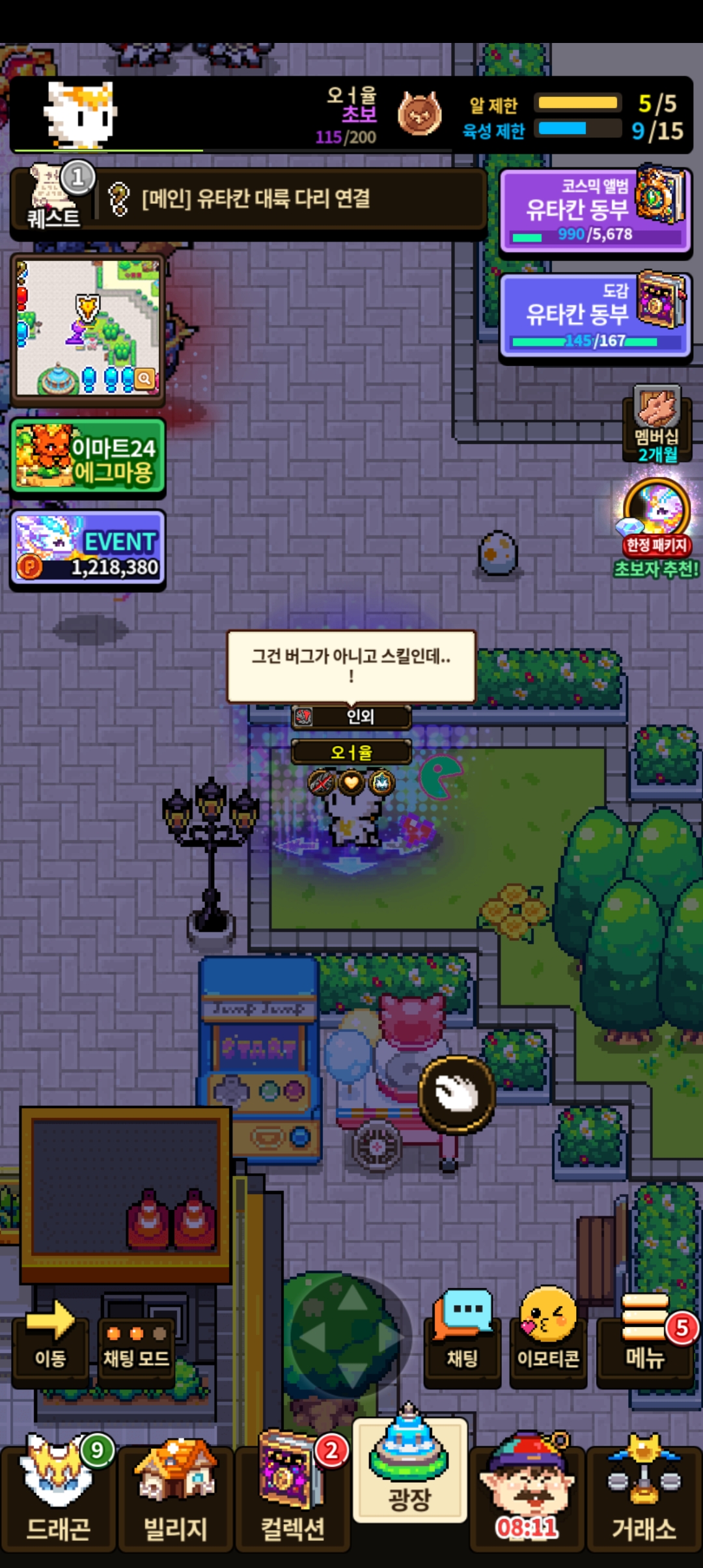Open the 도감 유타칸 동부 card
This screenshot has width=703, height=1568.
[595, 316]
